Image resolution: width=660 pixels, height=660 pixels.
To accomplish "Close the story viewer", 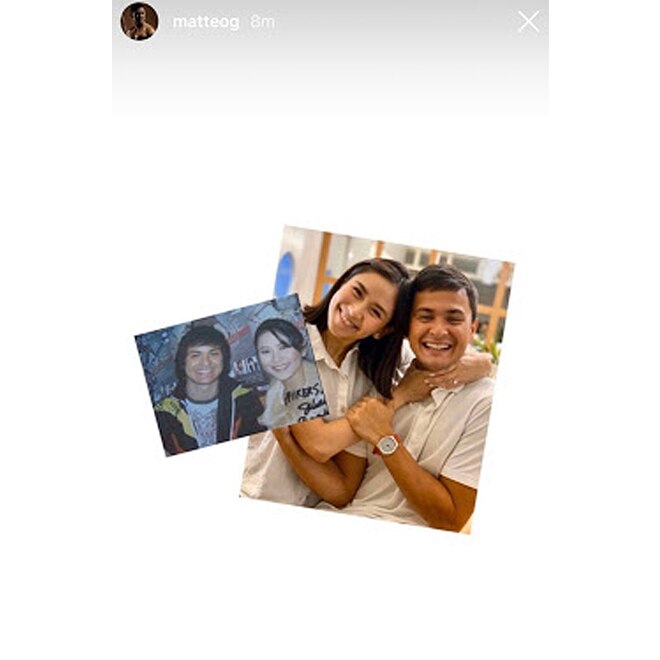I will point(528,22).
